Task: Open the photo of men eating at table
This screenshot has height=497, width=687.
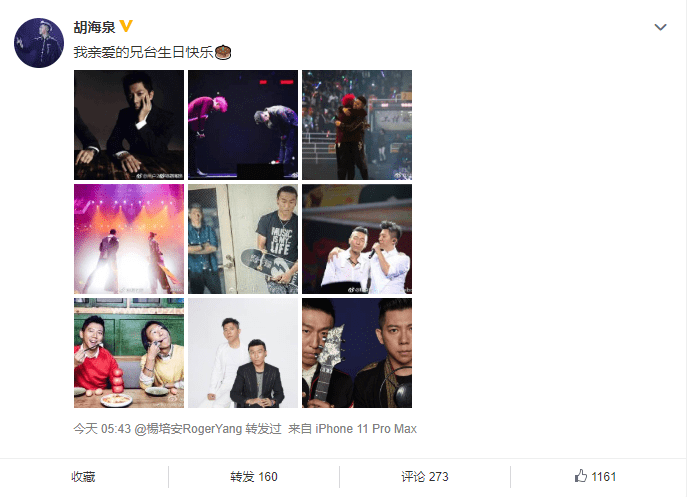Action: pyautogui.click(x=129, y=353)
